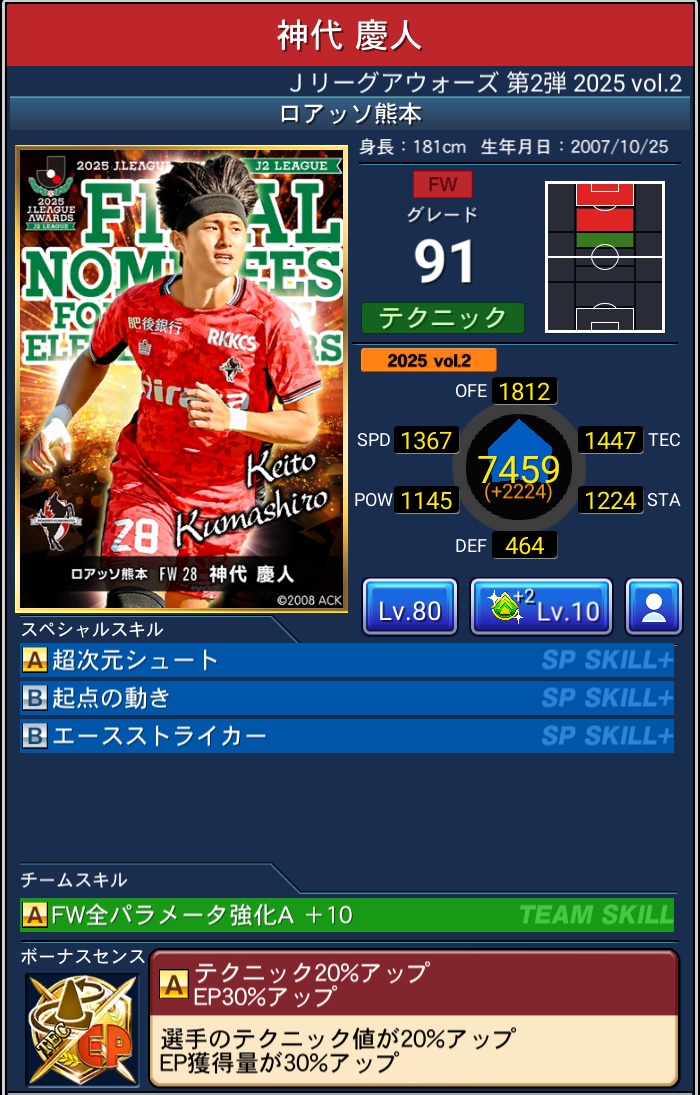Tap the Lv.80 level button

pos(410,607)
